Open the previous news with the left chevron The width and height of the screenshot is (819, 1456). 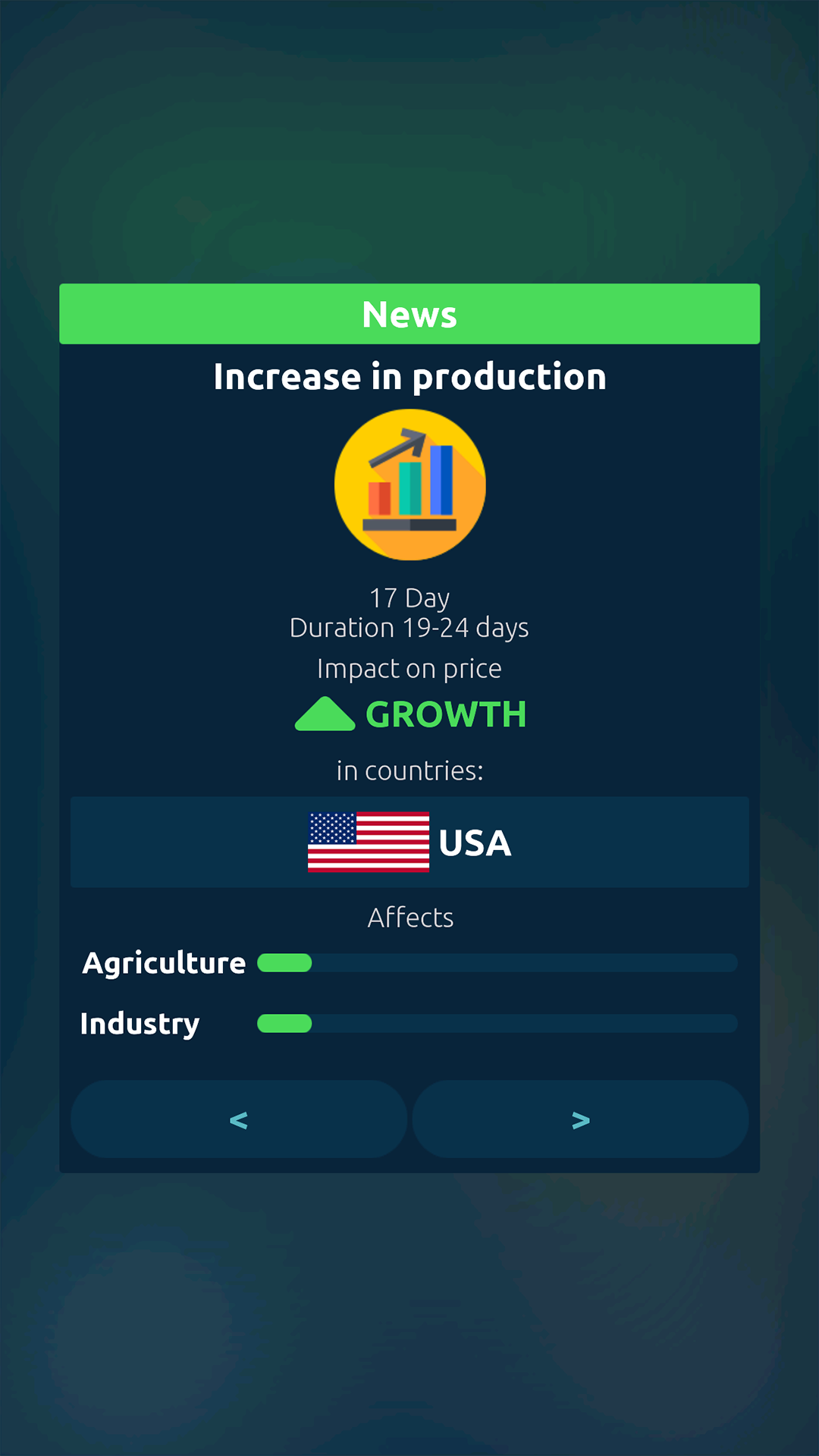tap(238, 1119)
